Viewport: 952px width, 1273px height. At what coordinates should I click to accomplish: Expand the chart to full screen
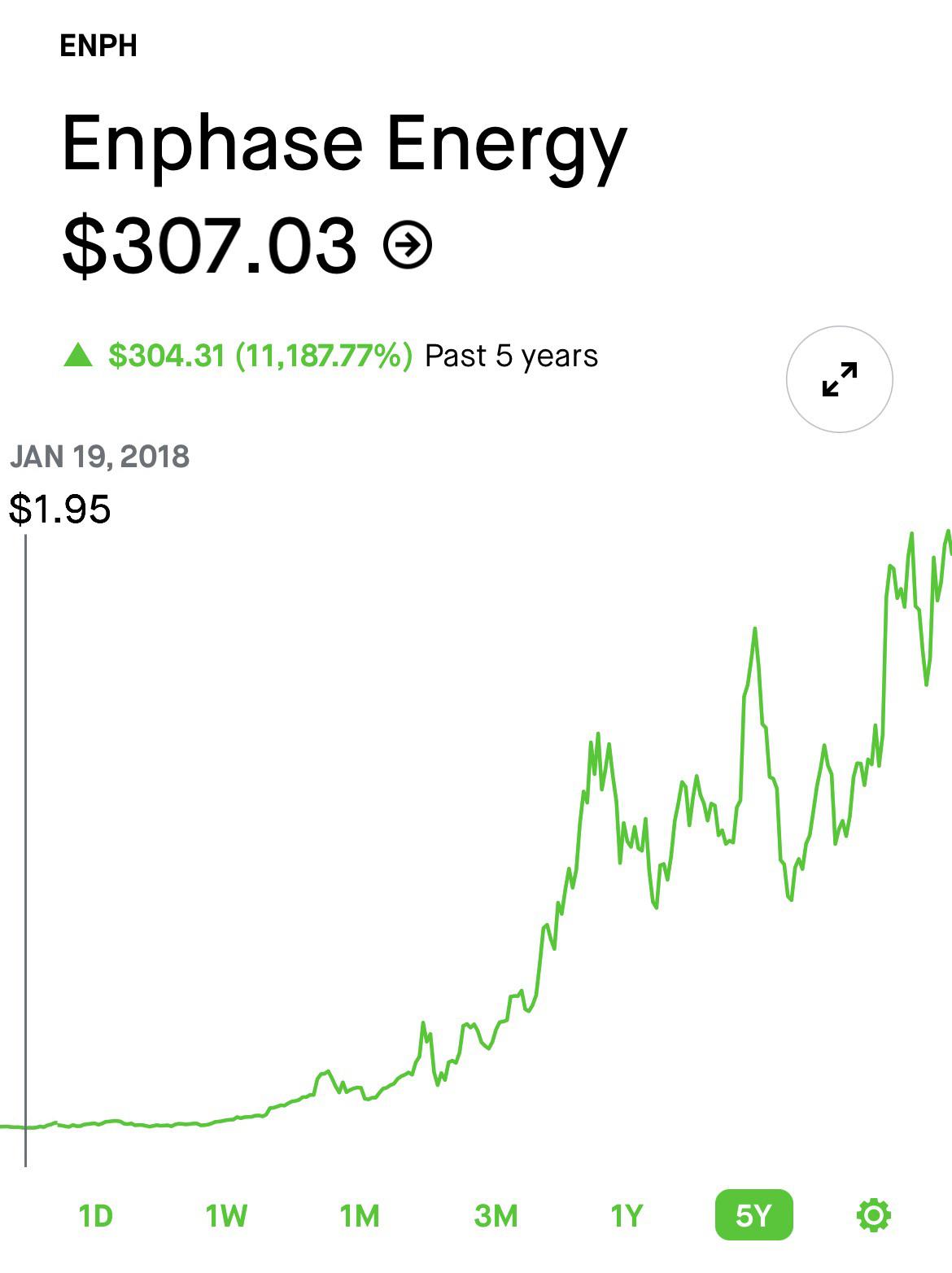click(839, 379)
